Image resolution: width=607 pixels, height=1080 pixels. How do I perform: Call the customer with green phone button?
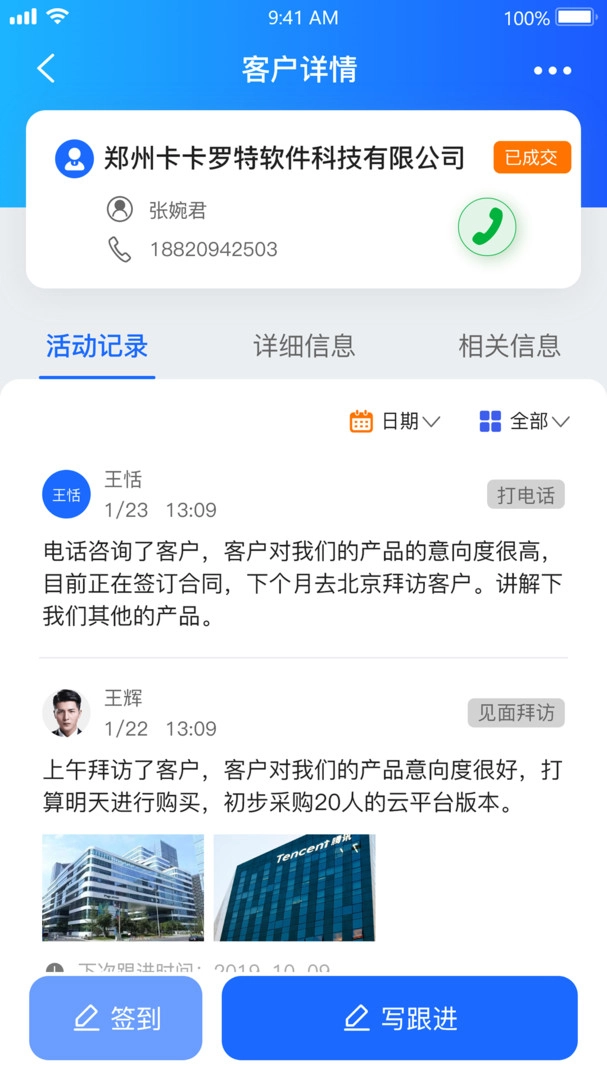pos(487,228)
